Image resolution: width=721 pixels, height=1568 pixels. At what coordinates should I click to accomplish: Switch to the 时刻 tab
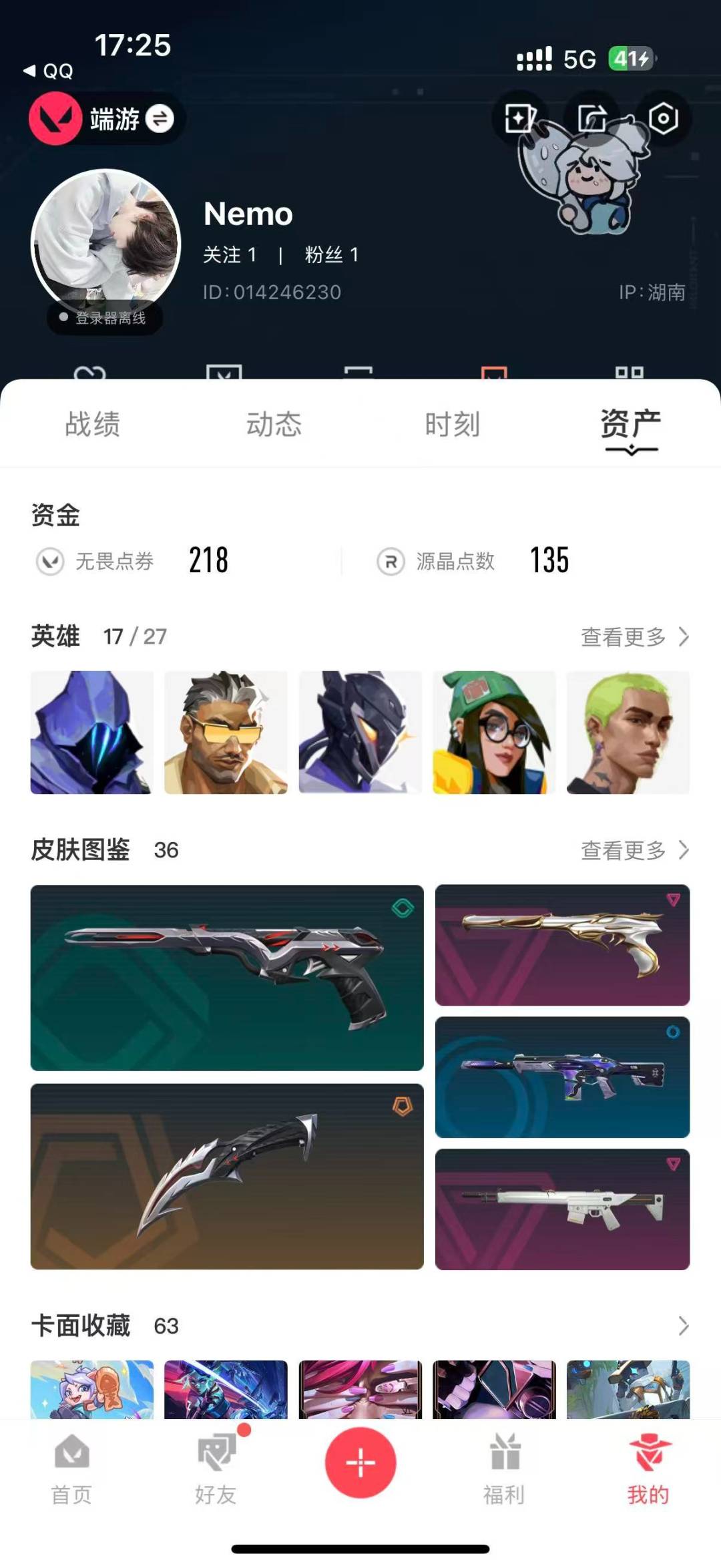[453, 424]
